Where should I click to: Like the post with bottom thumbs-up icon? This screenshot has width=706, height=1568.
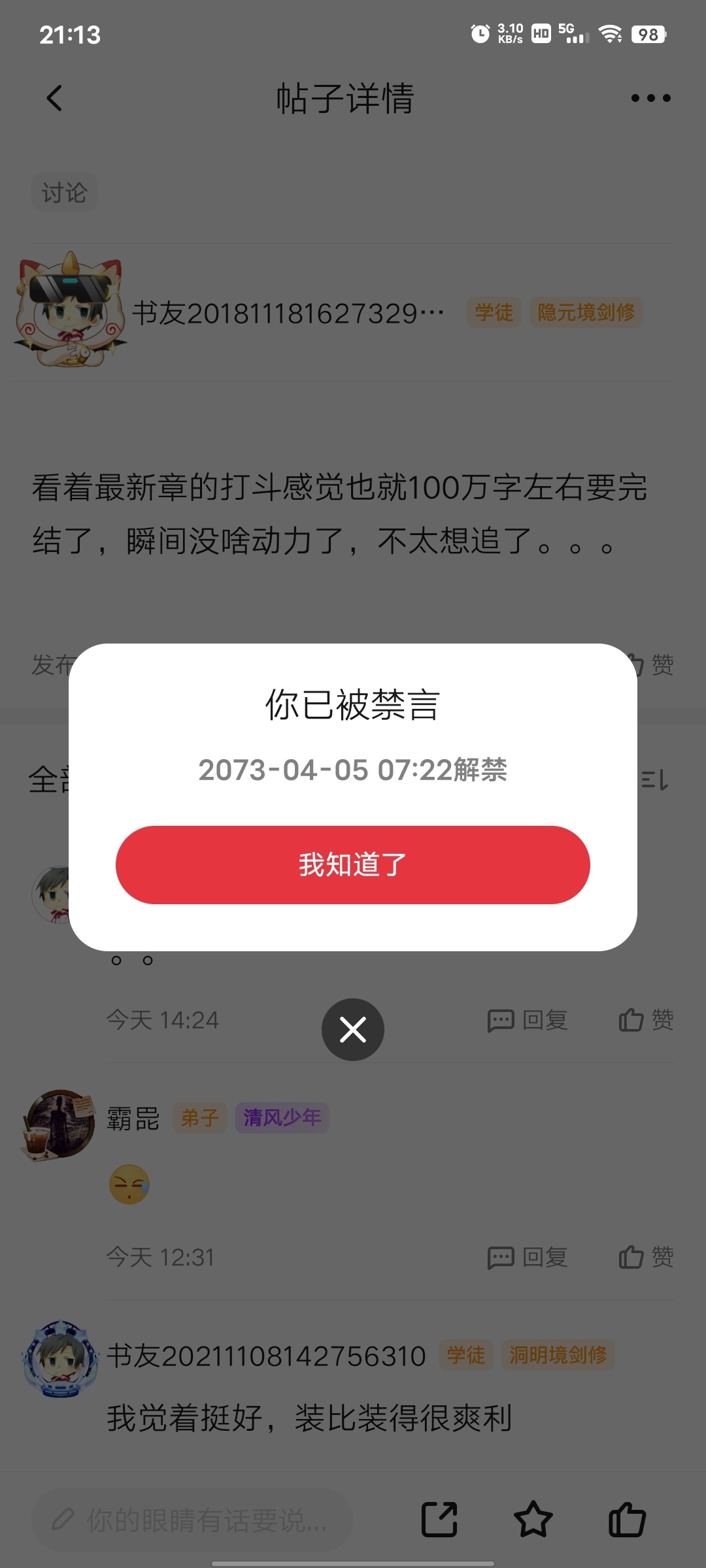(627, 1519)
